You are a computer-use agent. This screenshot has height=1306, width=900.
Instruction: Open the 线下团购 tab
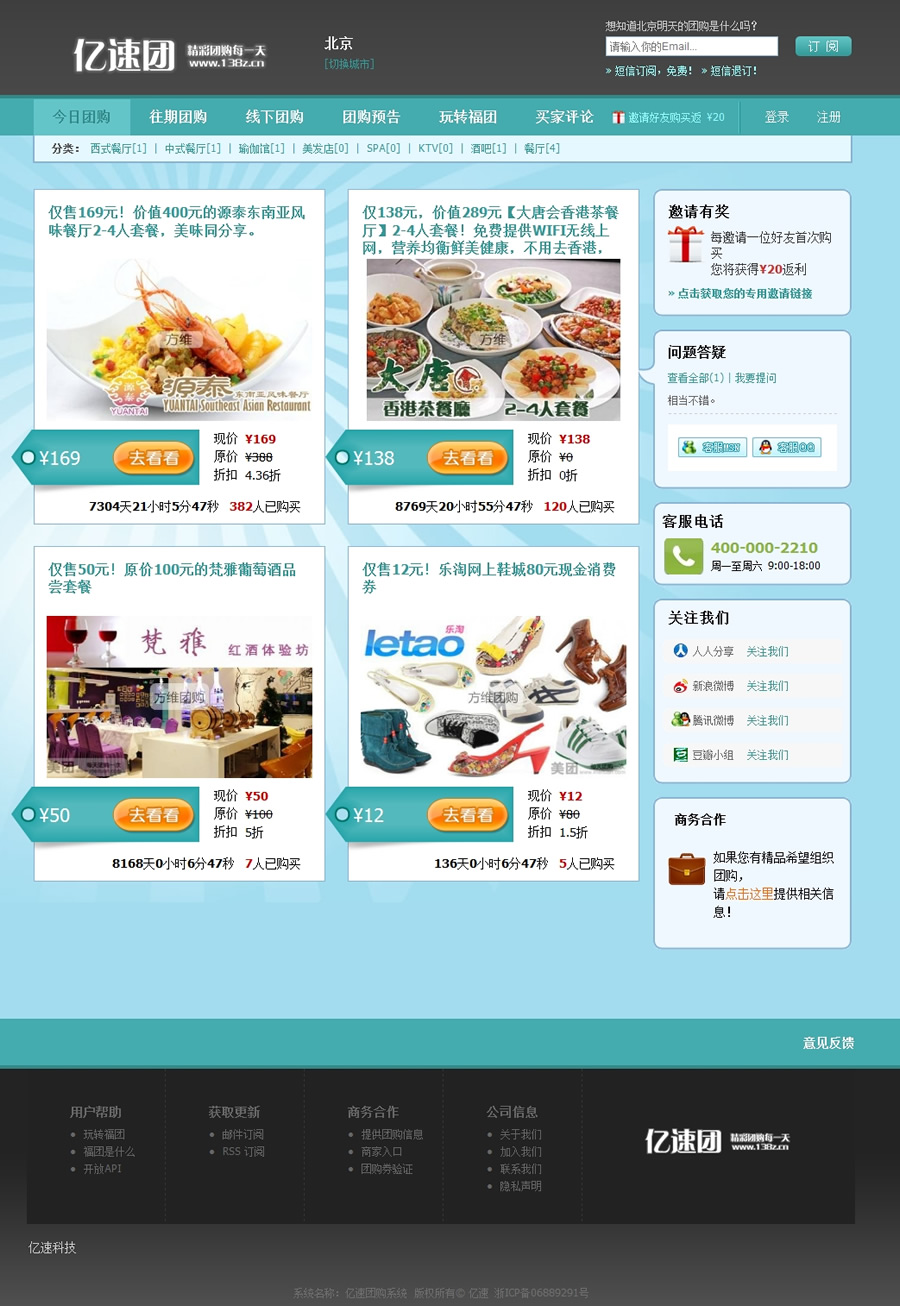coord(274,117)
